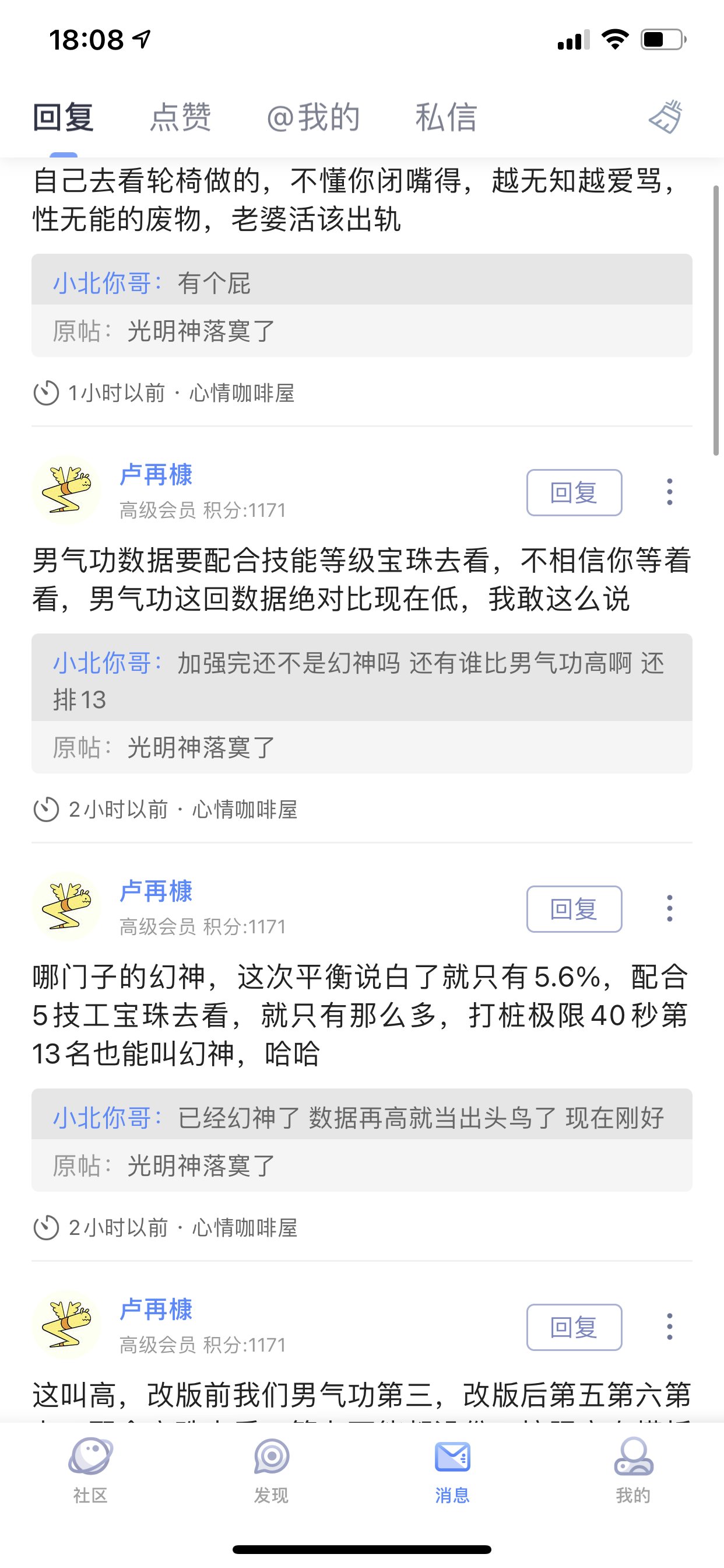Open the @我的 tab
Viewport: 724px width, 1568px height.
point(312,117)
